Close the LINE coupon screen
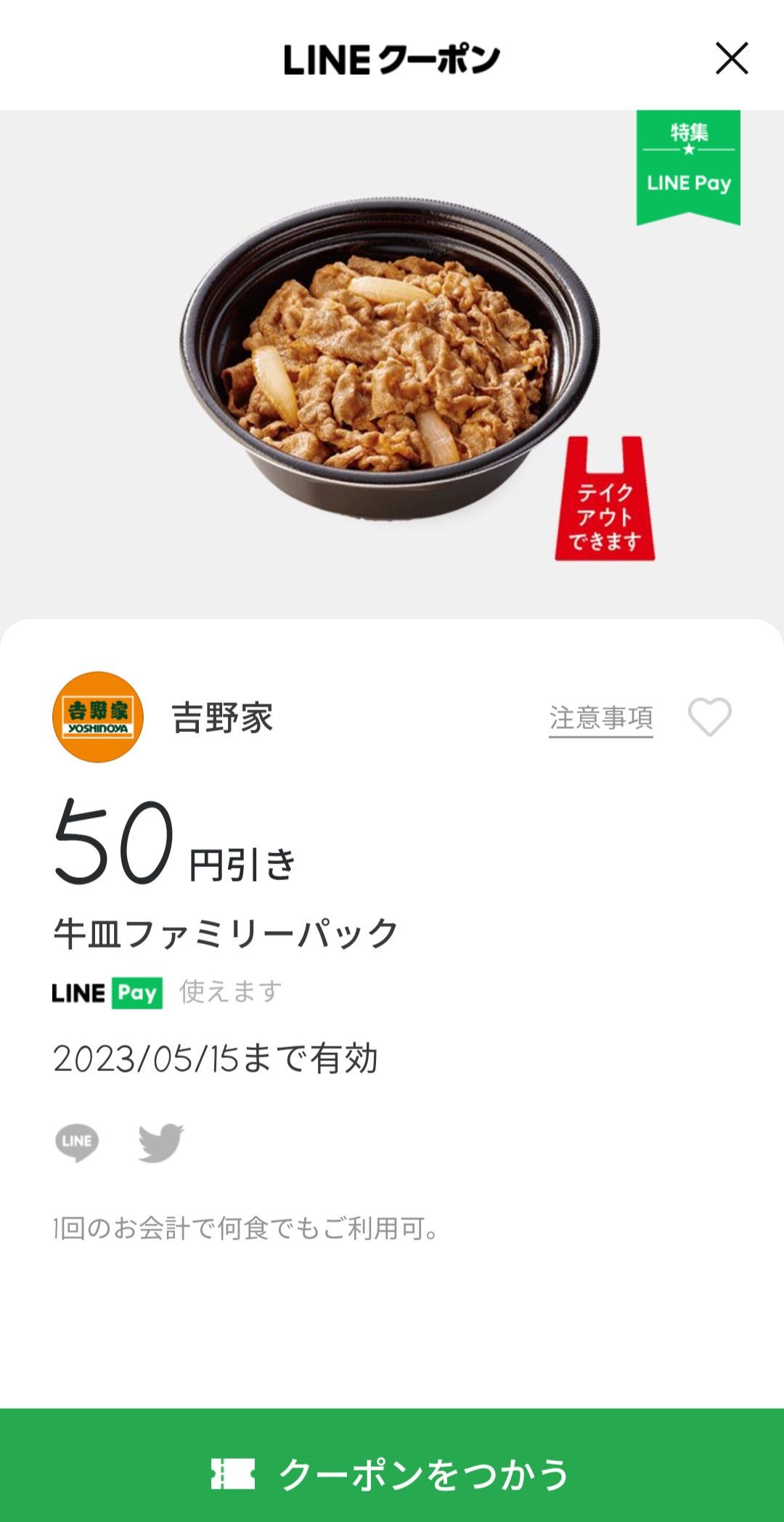 [731, 59]
